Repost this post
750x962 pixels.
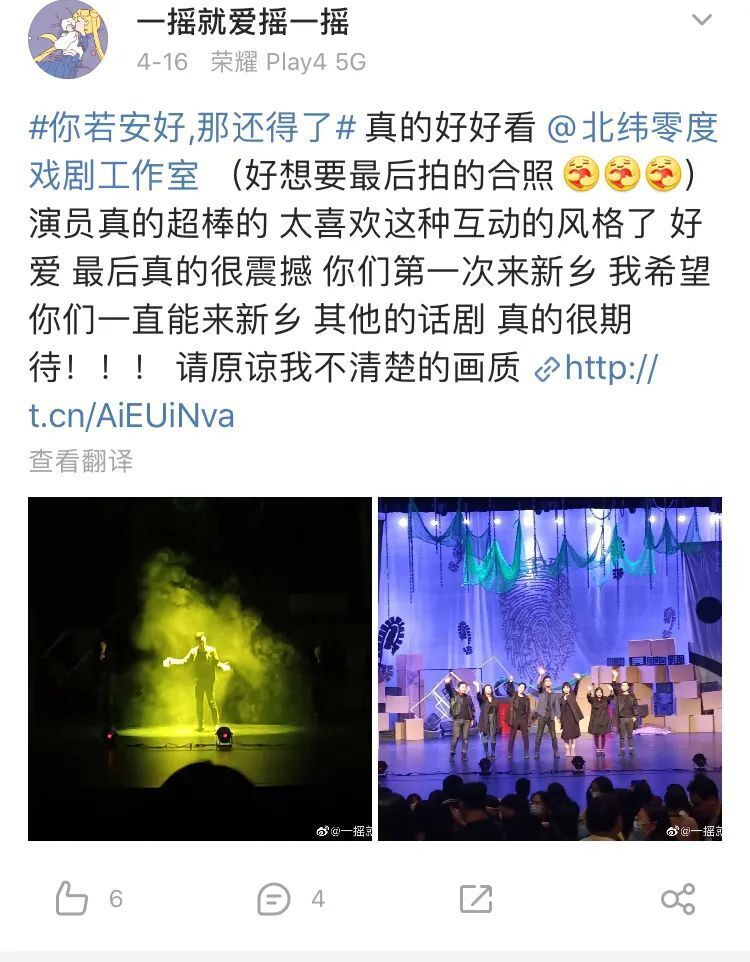pyautogui.click(x=476, y=898)
